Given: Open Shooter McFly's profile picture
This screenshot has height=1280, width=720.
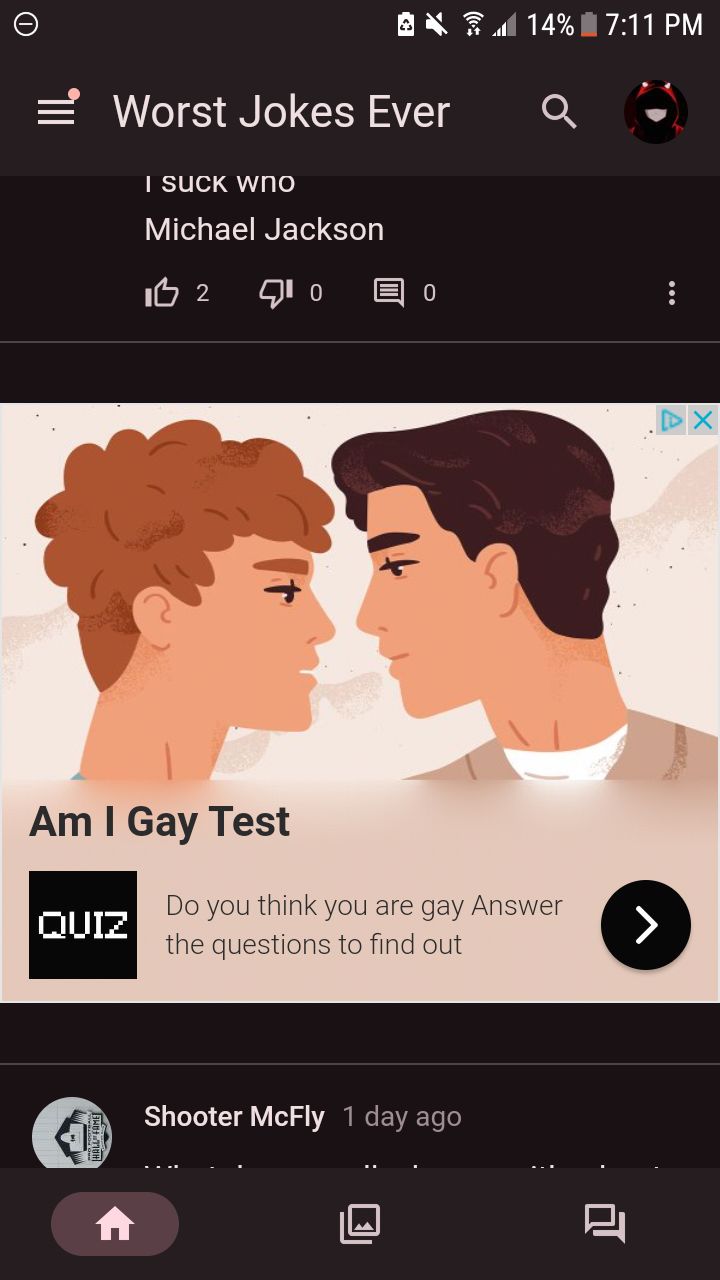Looking at the screenshot, I should point(72,1135).
